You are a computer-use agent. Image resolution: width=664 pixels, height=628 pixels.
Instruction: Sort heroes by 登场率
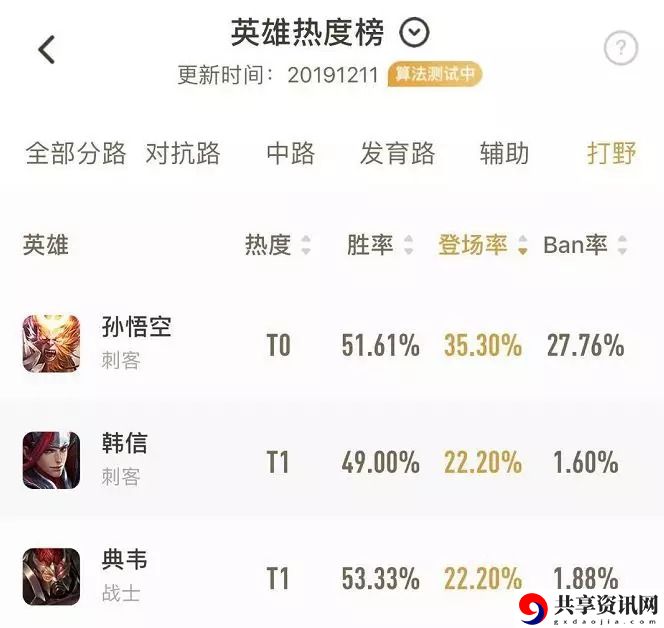483,245
